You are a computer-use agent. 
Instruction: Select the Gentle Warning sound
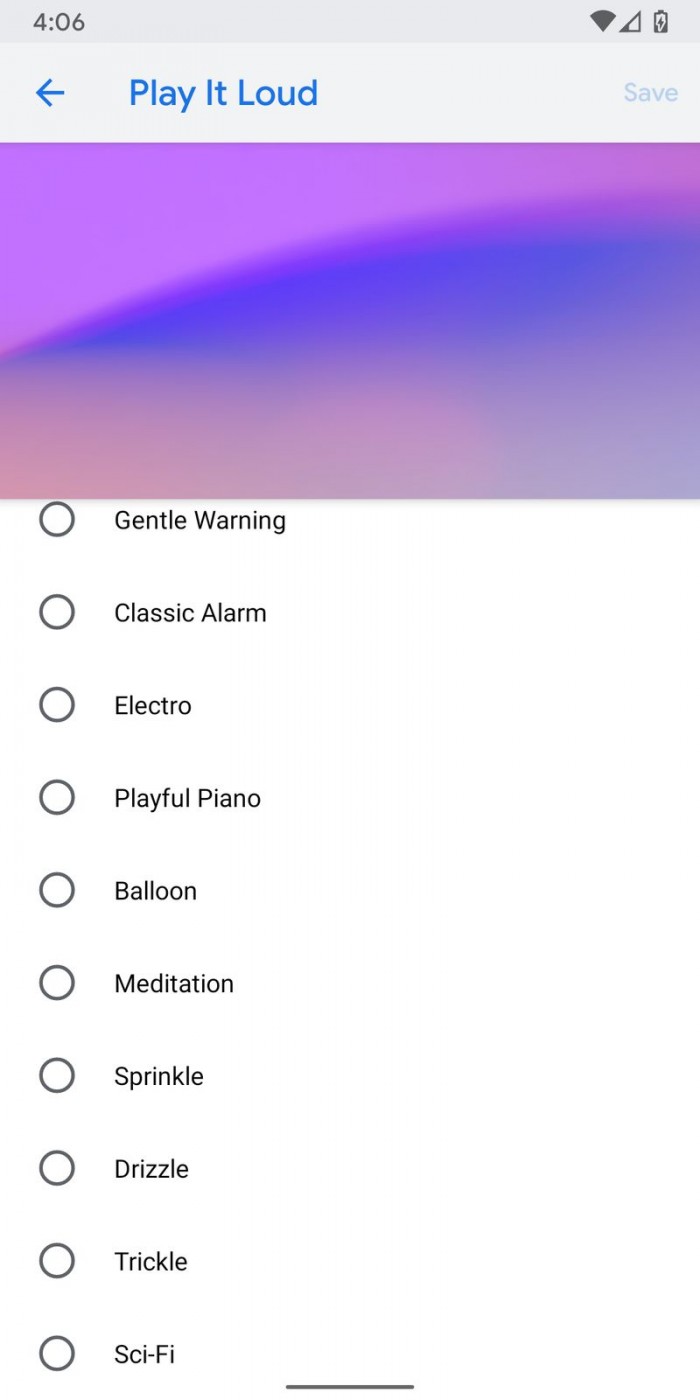pos(57,520)
